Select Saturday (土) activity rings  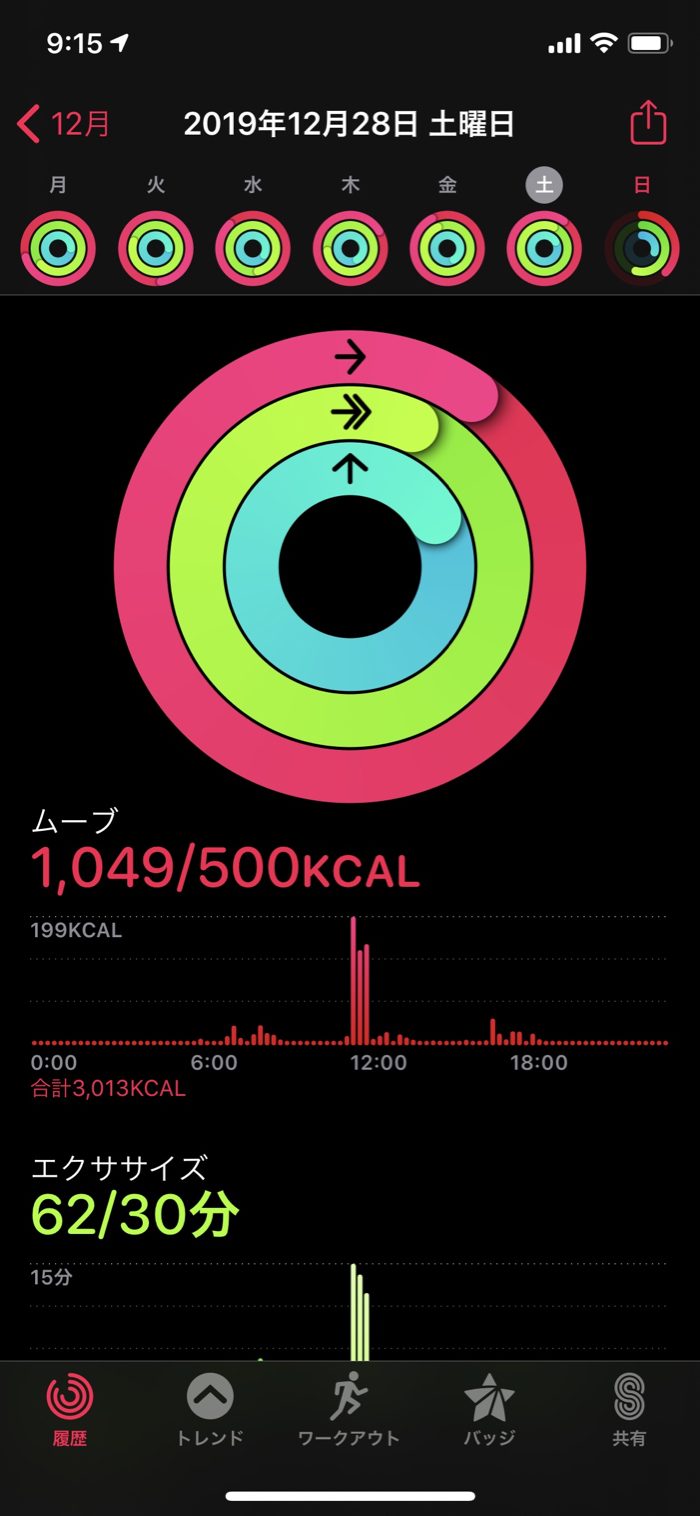[545, 247]
